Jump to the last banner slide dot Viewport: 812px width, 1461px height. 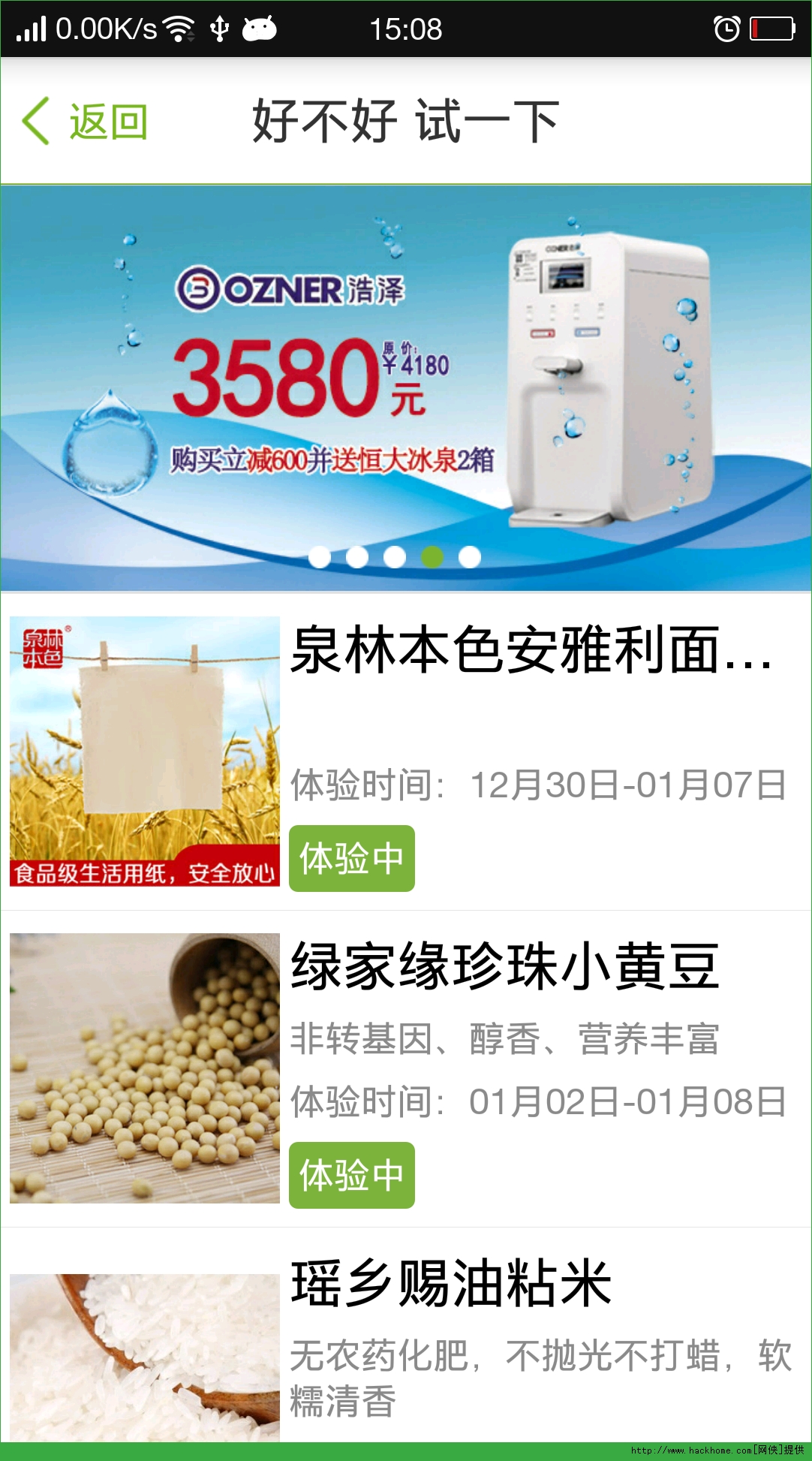(x=470, y=556)
